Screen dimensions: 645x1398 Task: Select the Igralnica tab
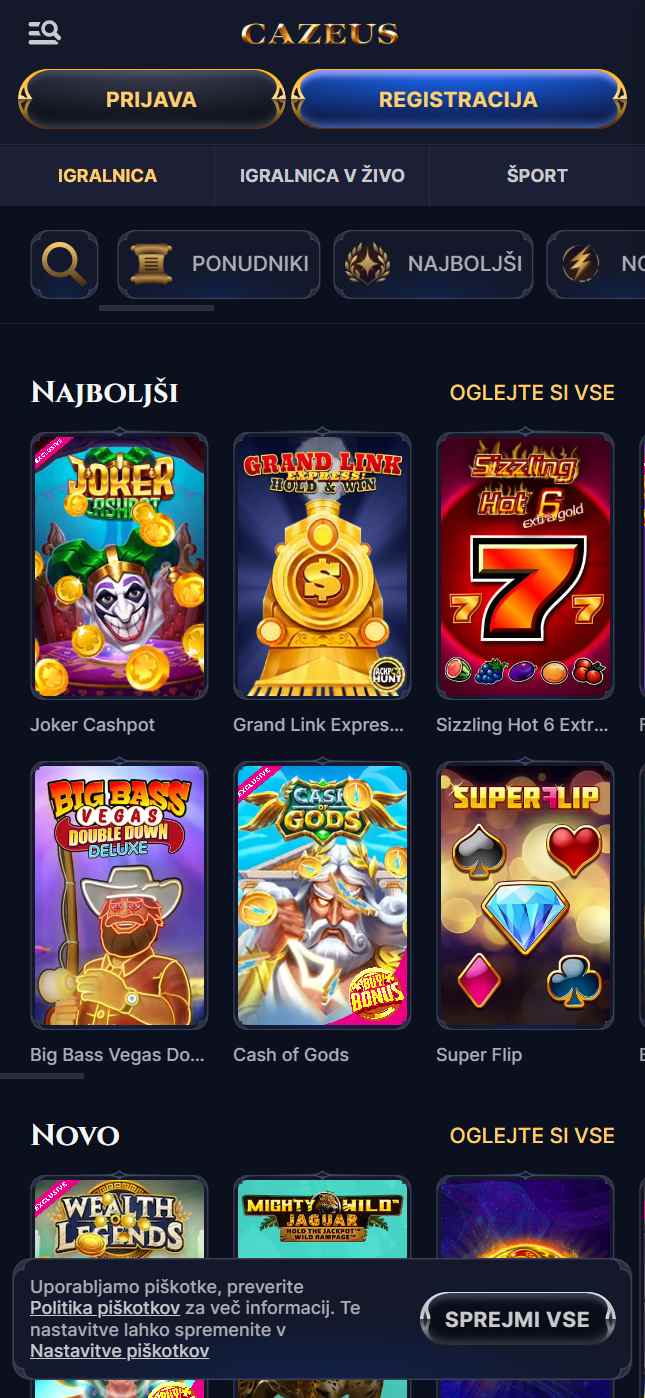coord(107,175)
